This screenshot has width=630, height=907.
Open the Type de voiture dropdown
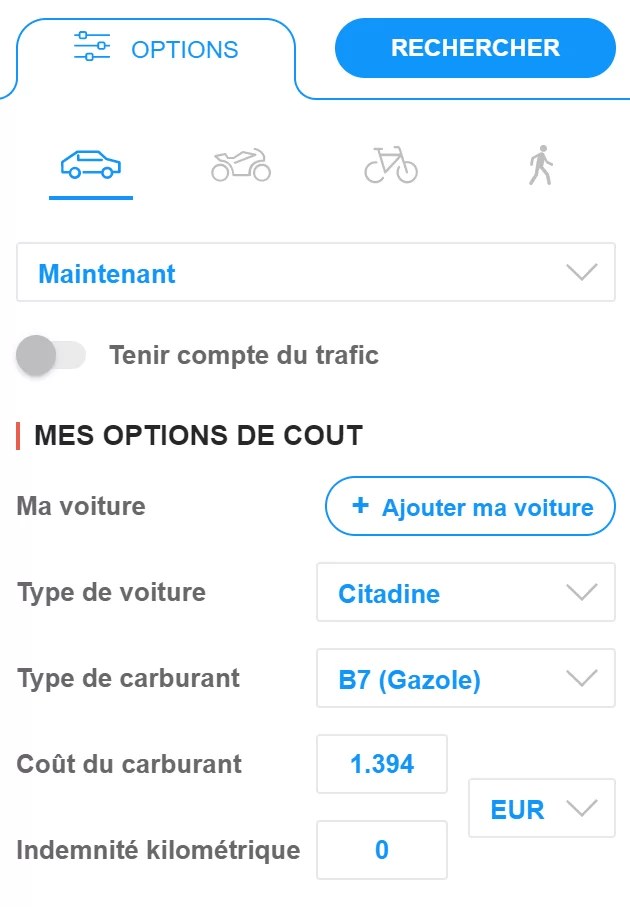465,593
